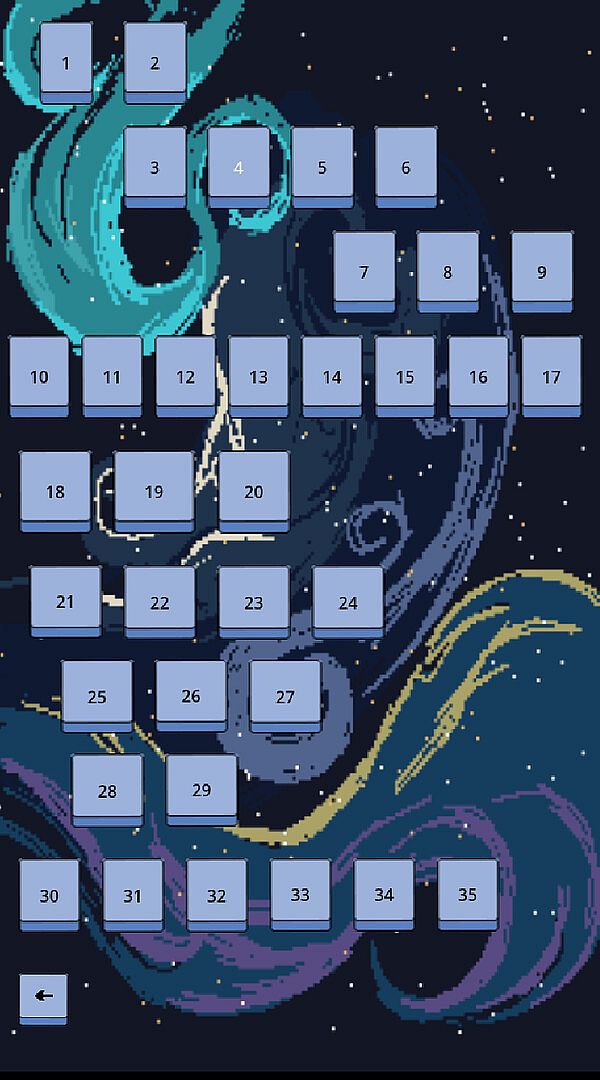Viewport: 600px width, 1080px height.
Task: Open level 18
Action: [55, 491]
